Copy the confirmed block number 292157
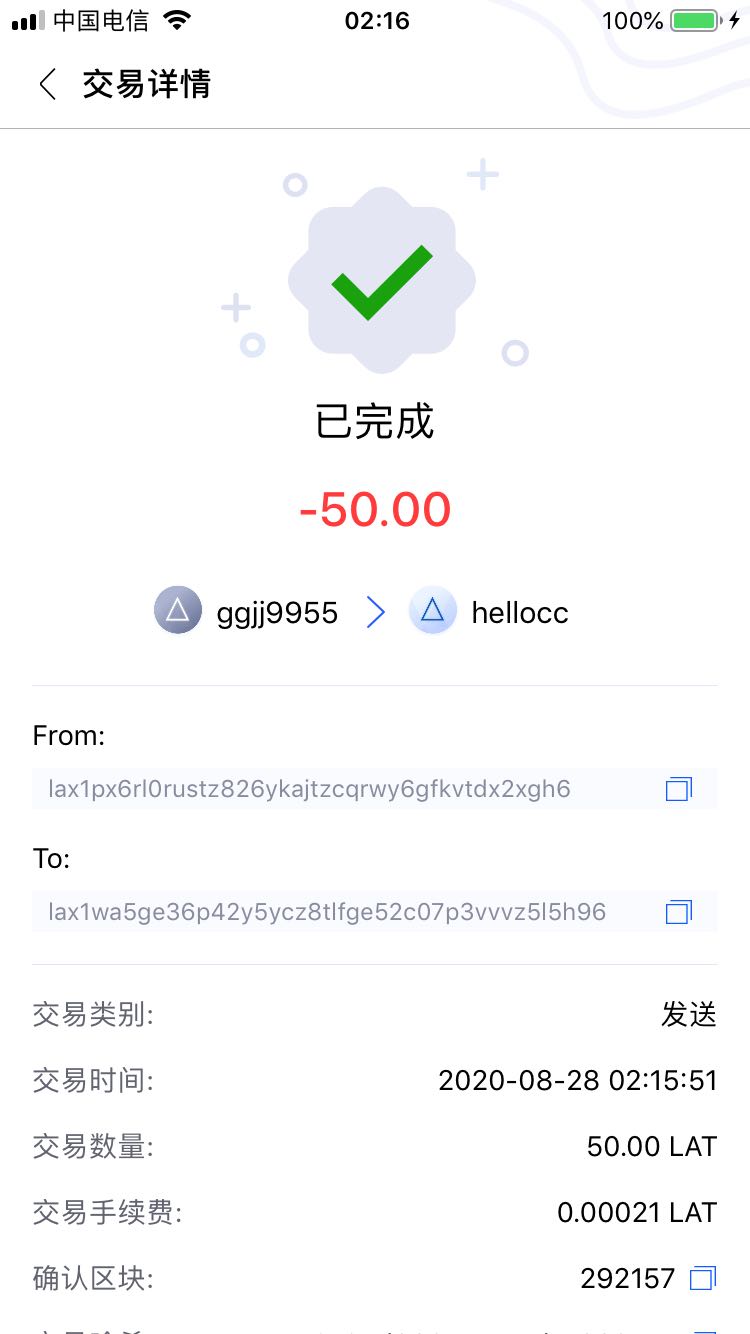 pos(704,1278)
